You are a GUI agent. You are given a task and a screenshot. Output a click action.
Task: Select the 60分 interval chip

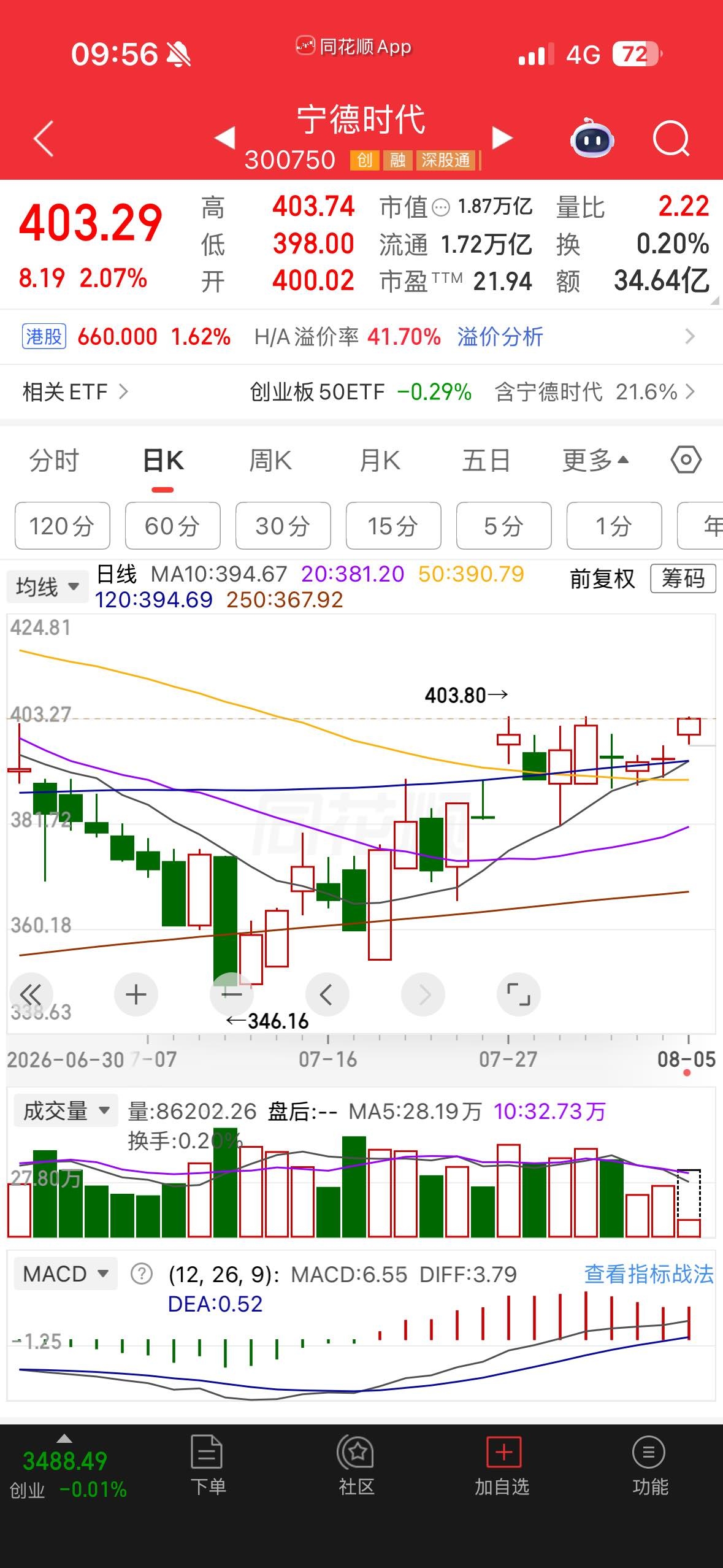[x=172, y=526]
